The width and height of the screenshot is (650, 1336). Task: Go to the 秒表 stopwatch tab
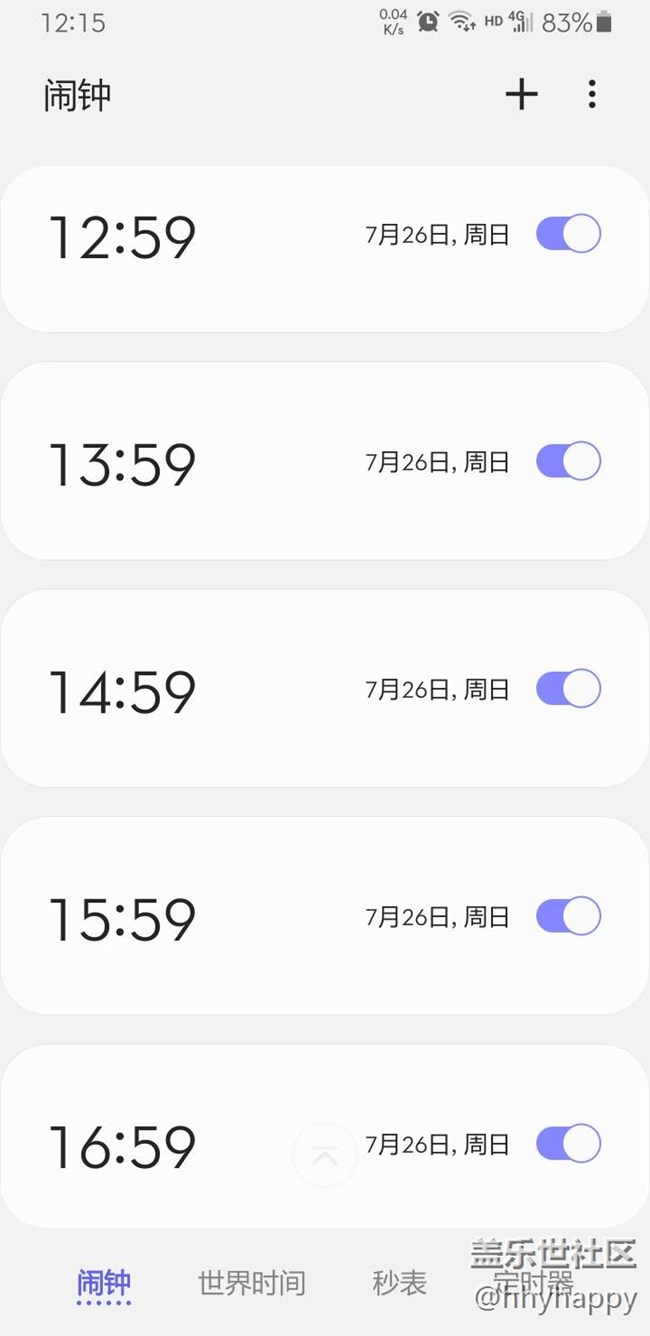click(399, 1283)
